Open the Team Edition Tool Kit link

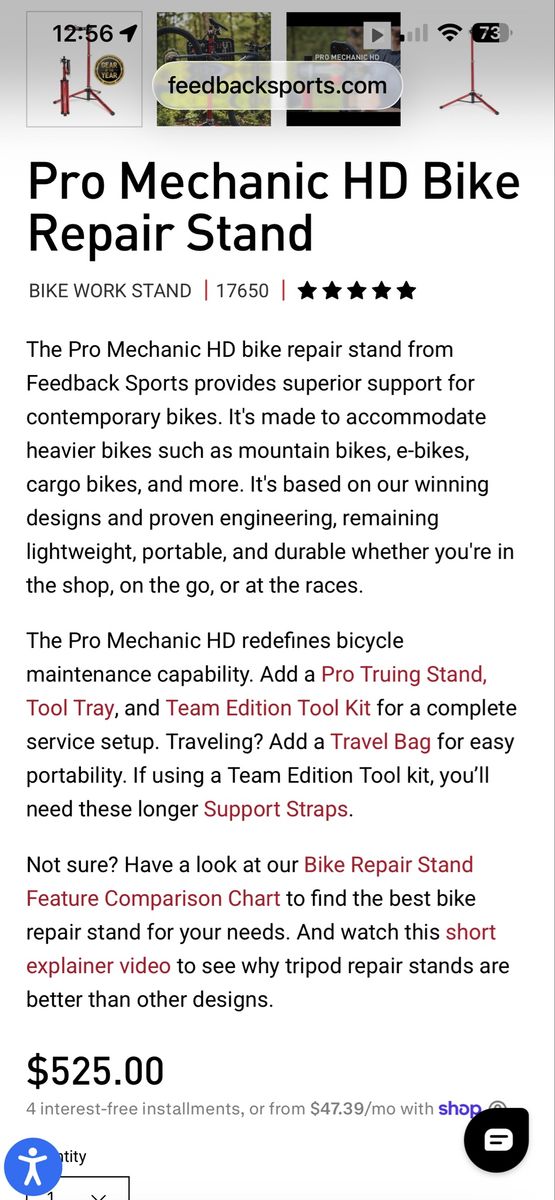pos(268,708)
